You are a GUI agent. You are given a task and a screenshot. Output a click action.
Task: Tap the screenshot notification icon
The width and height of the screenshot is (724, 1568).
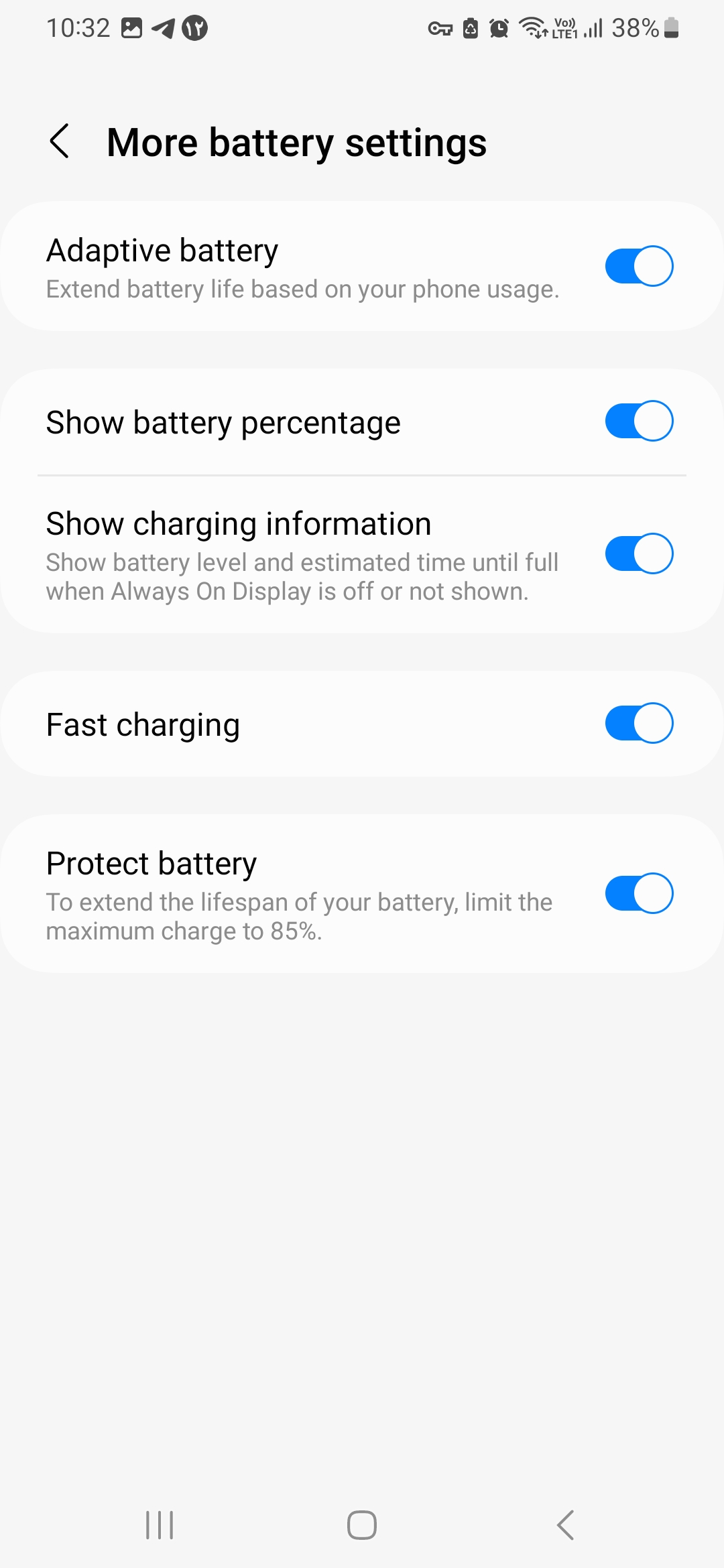click(x=132, y=28)
